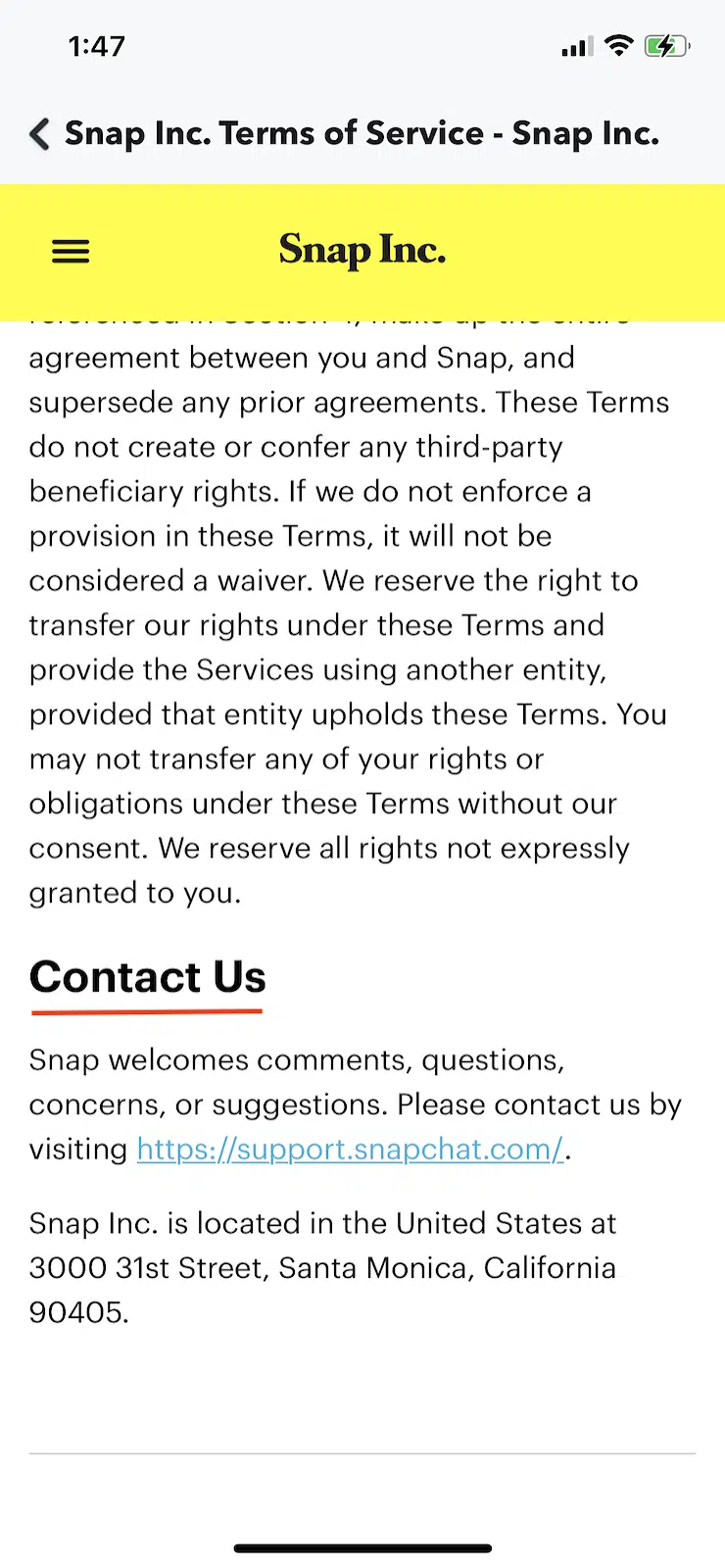Viewport: 725px width, 1568px height.
Task: Open the support.snapchat.com link
Action: click(351, 1149)
